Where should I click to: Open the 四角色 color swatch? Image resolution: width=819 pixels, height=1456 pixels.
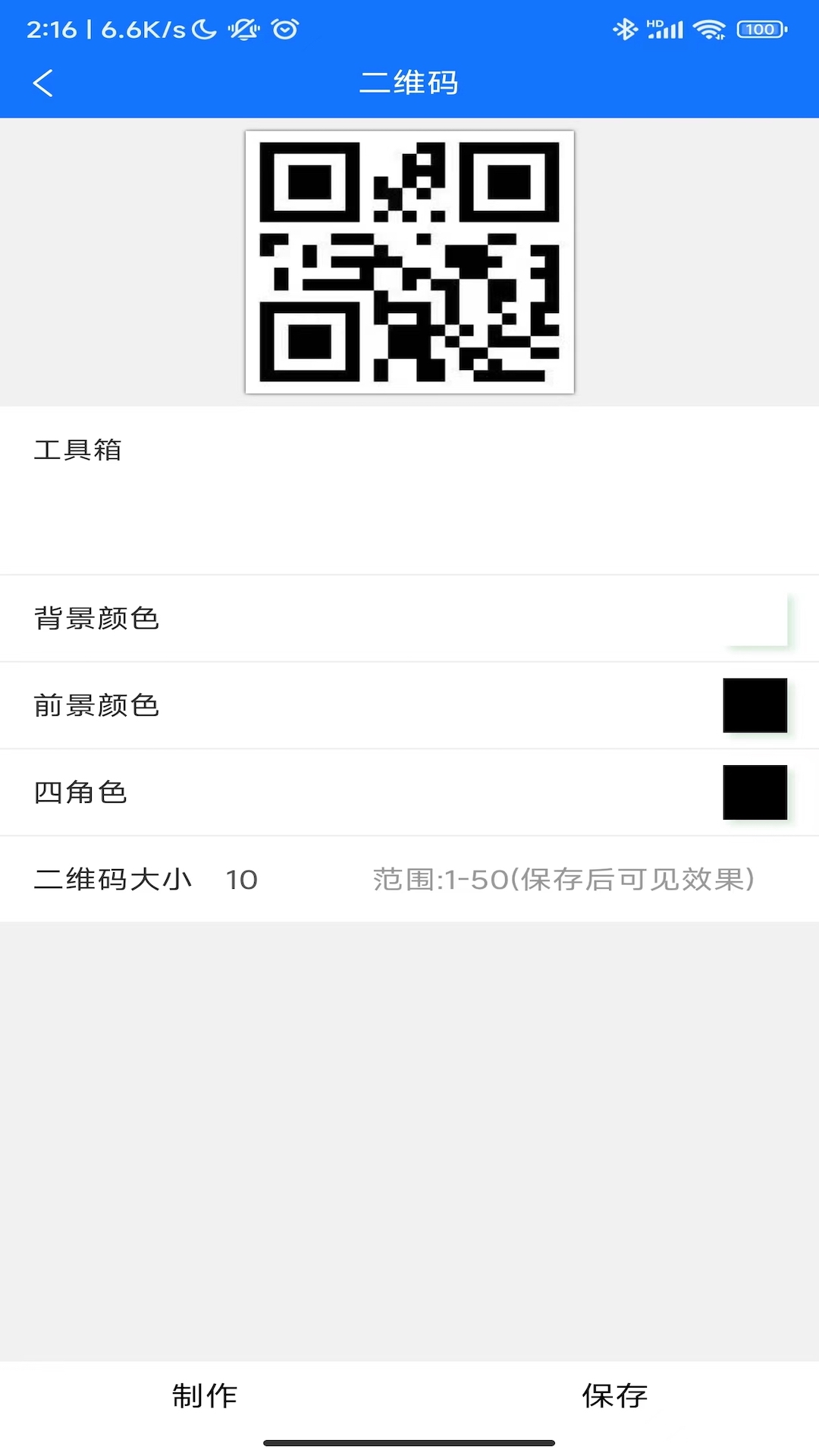click(755, 792)
